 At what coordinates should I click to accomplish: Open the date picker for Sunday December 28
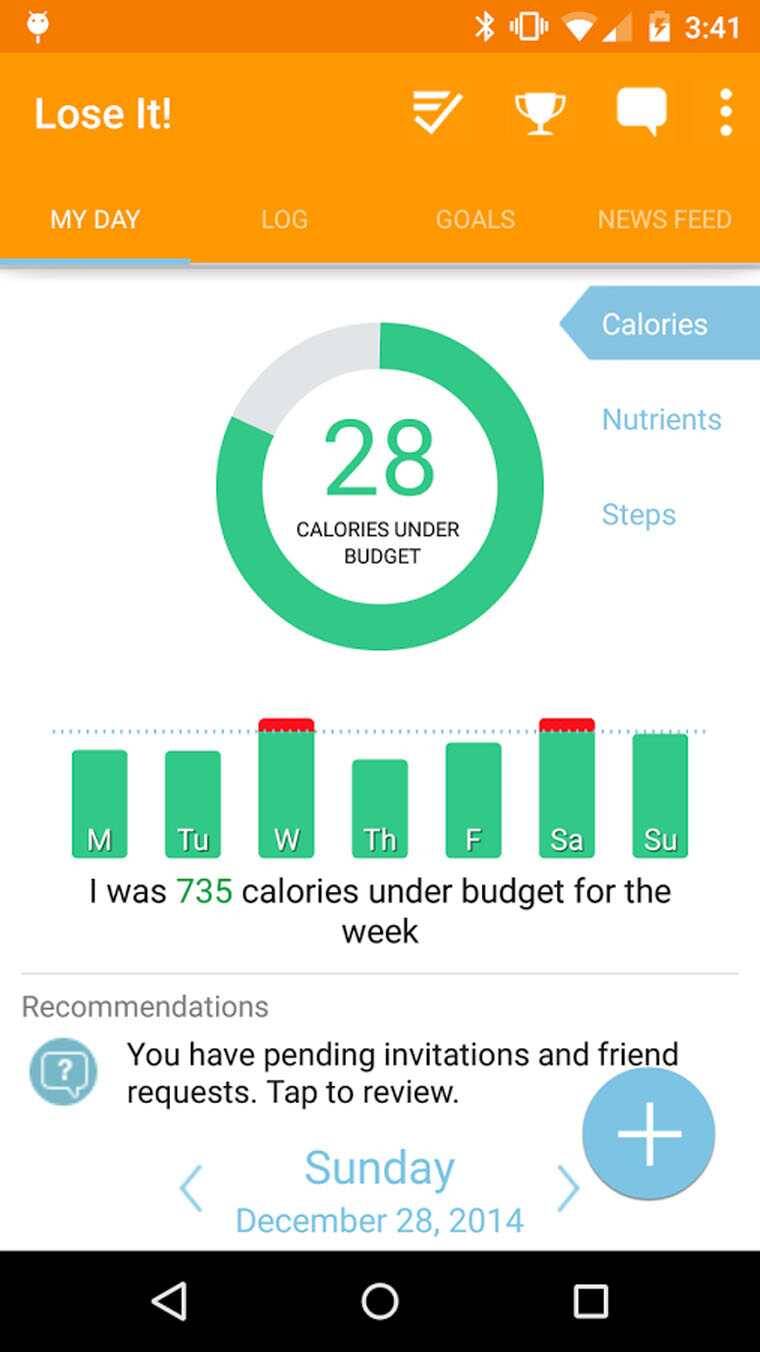[x=380, y=1192]
